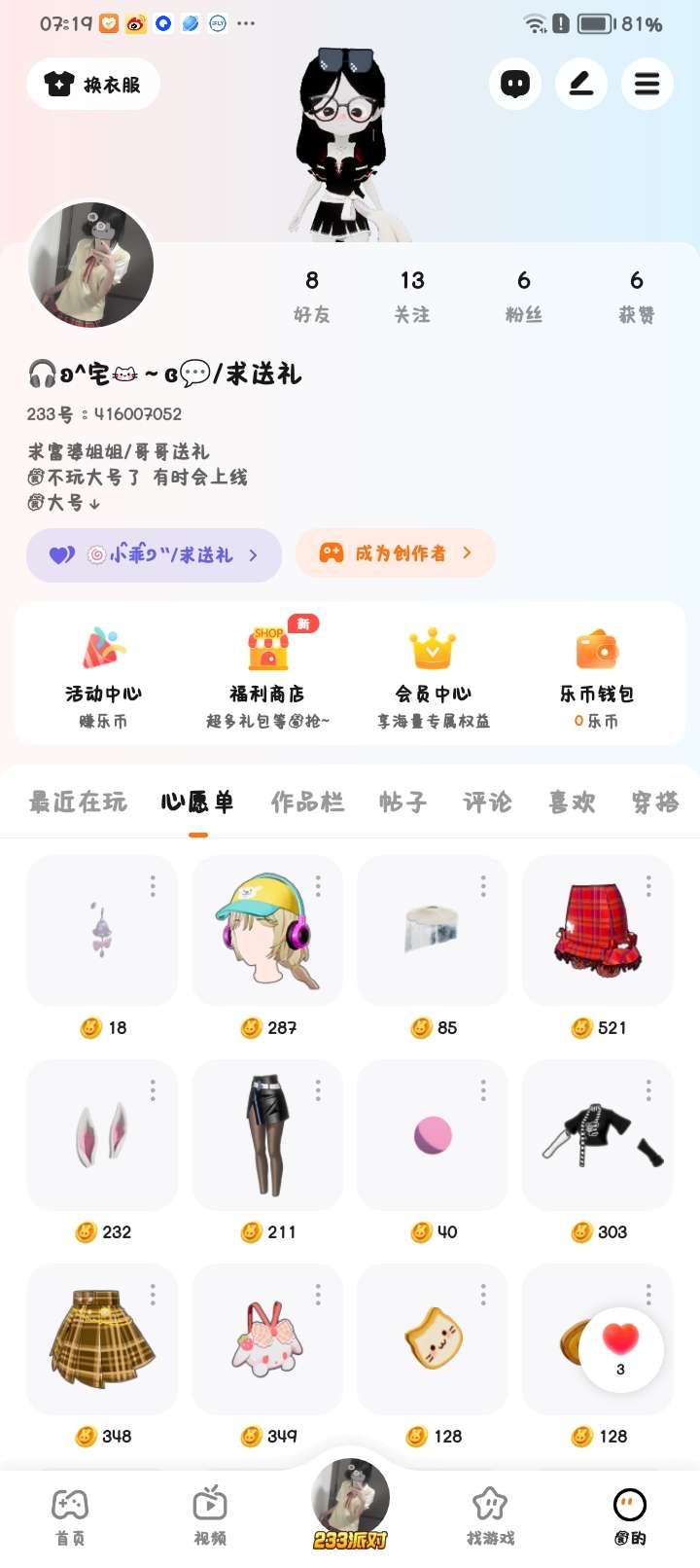Switch to the 找游戏 tab

coord(490,1515)
